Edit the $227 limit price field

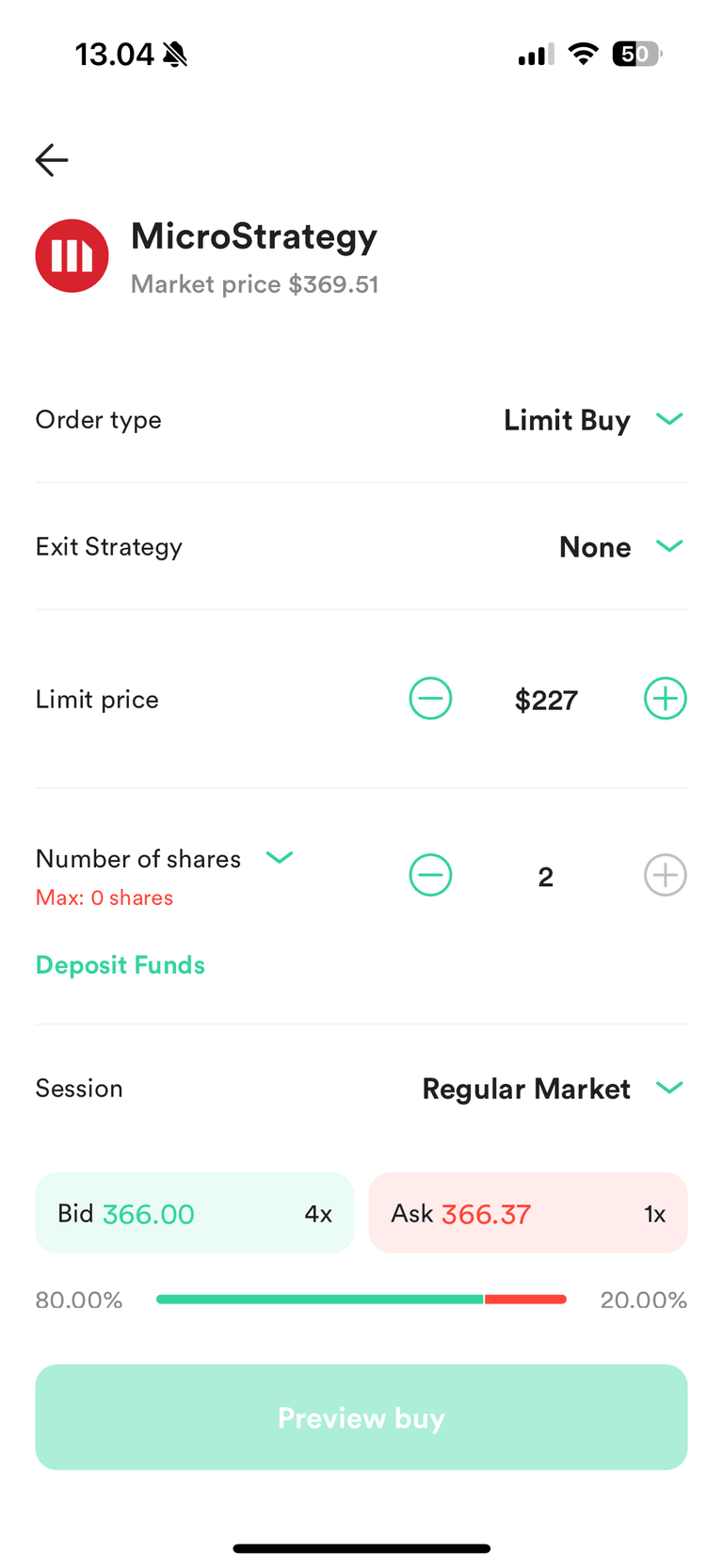coord(546,700)
